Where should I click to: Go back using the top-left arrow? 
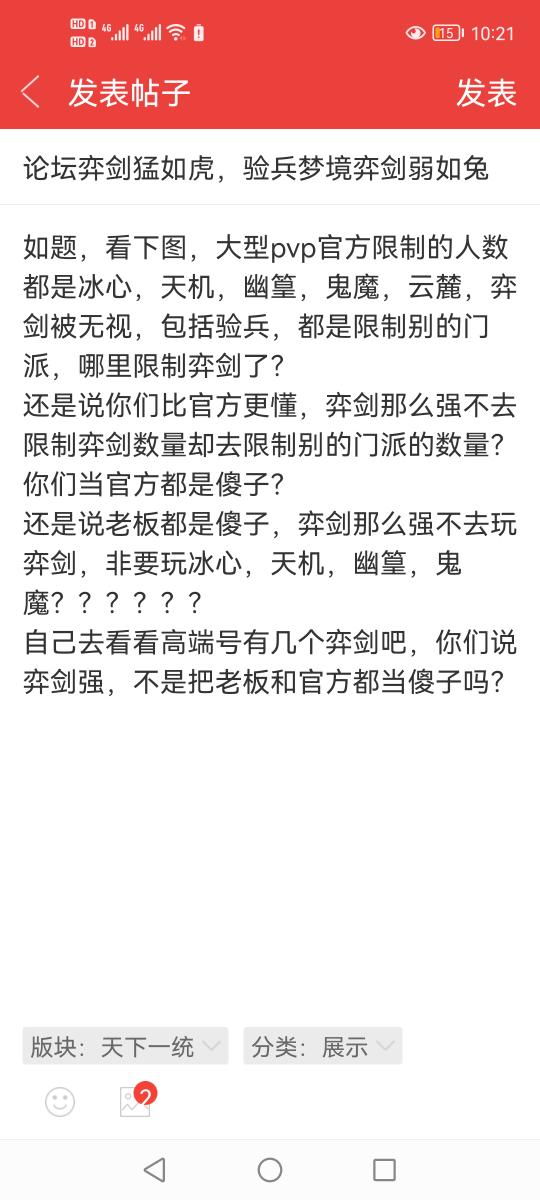pyautogui.click(x=30, y=92)
